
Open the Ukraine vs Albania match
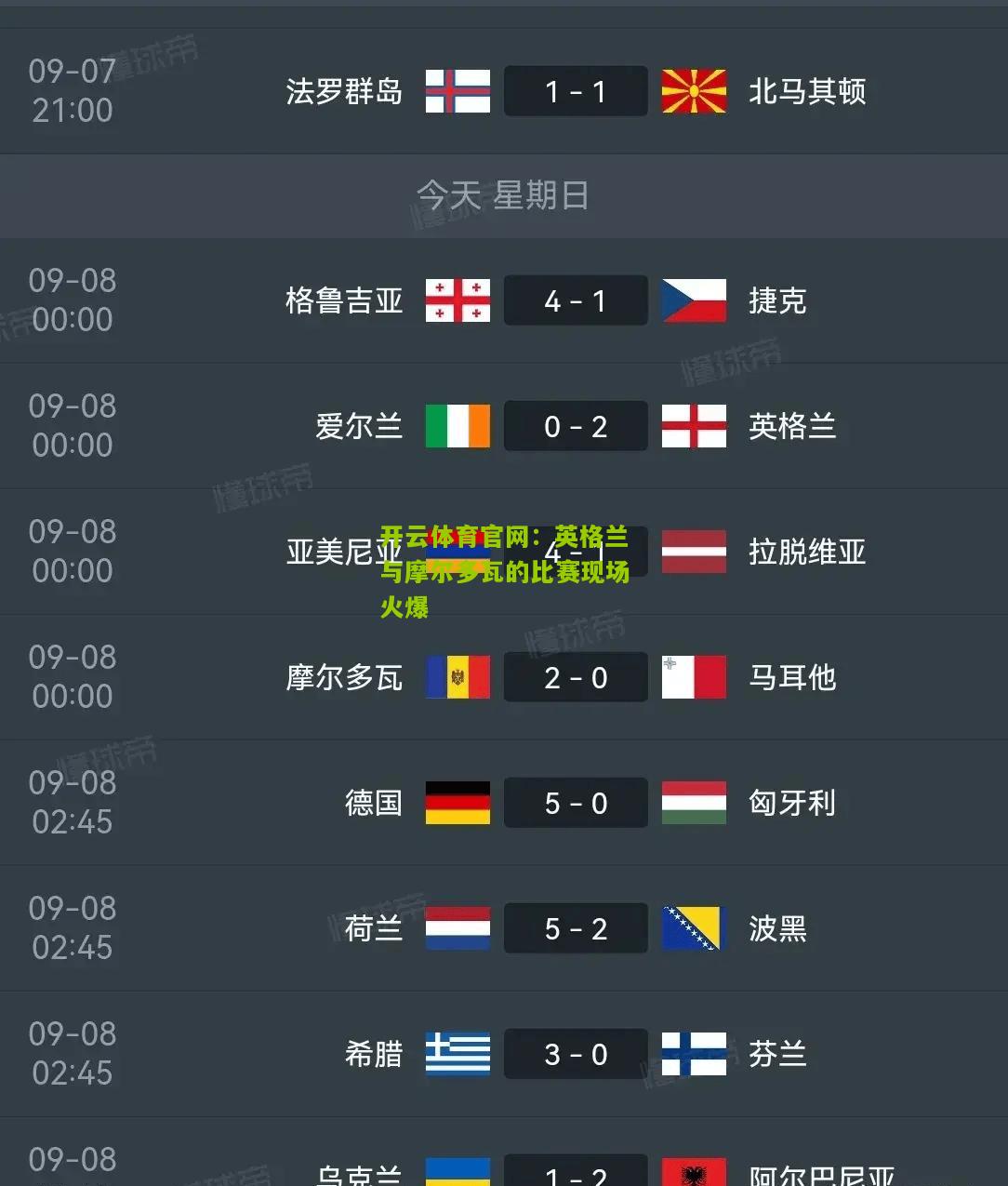(576, 1172)
